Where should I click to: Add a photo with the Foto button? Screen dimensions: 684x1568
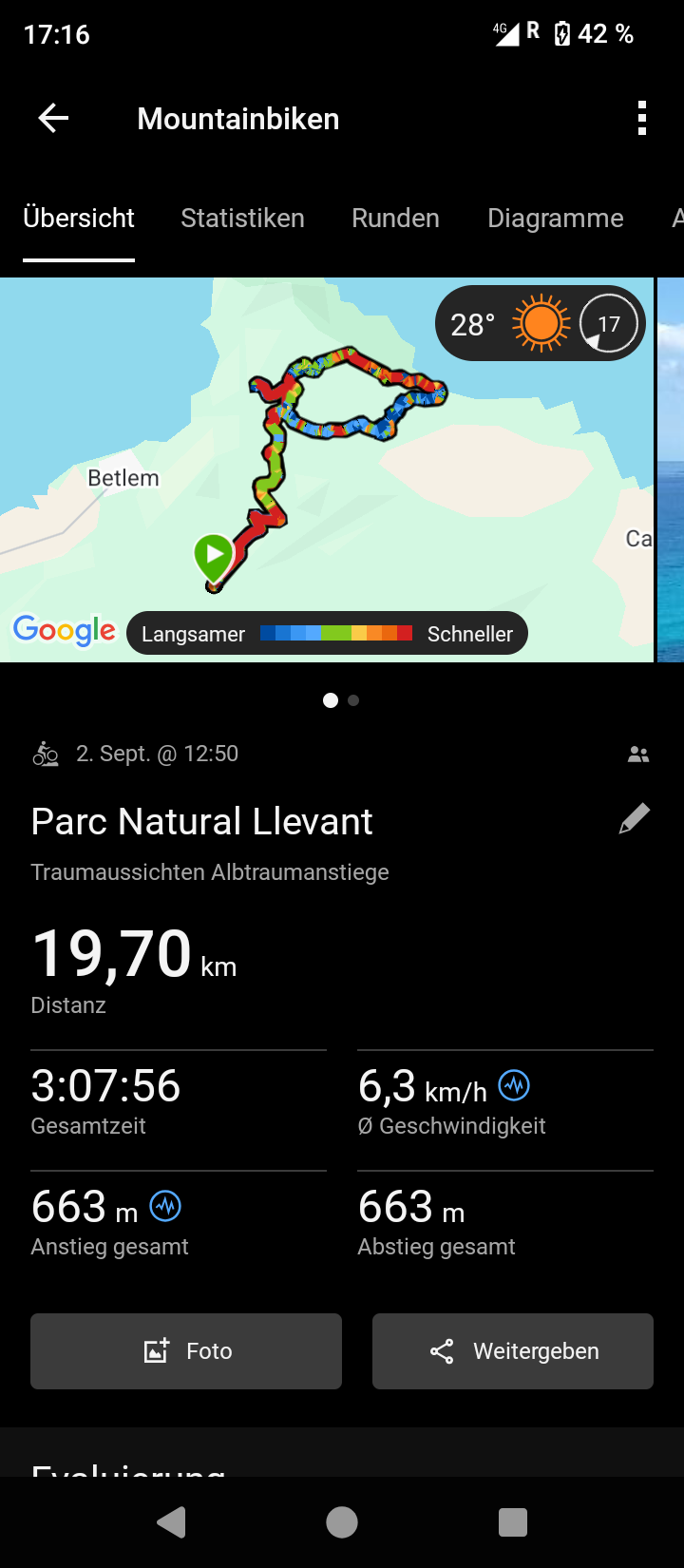pos(186,1351)
